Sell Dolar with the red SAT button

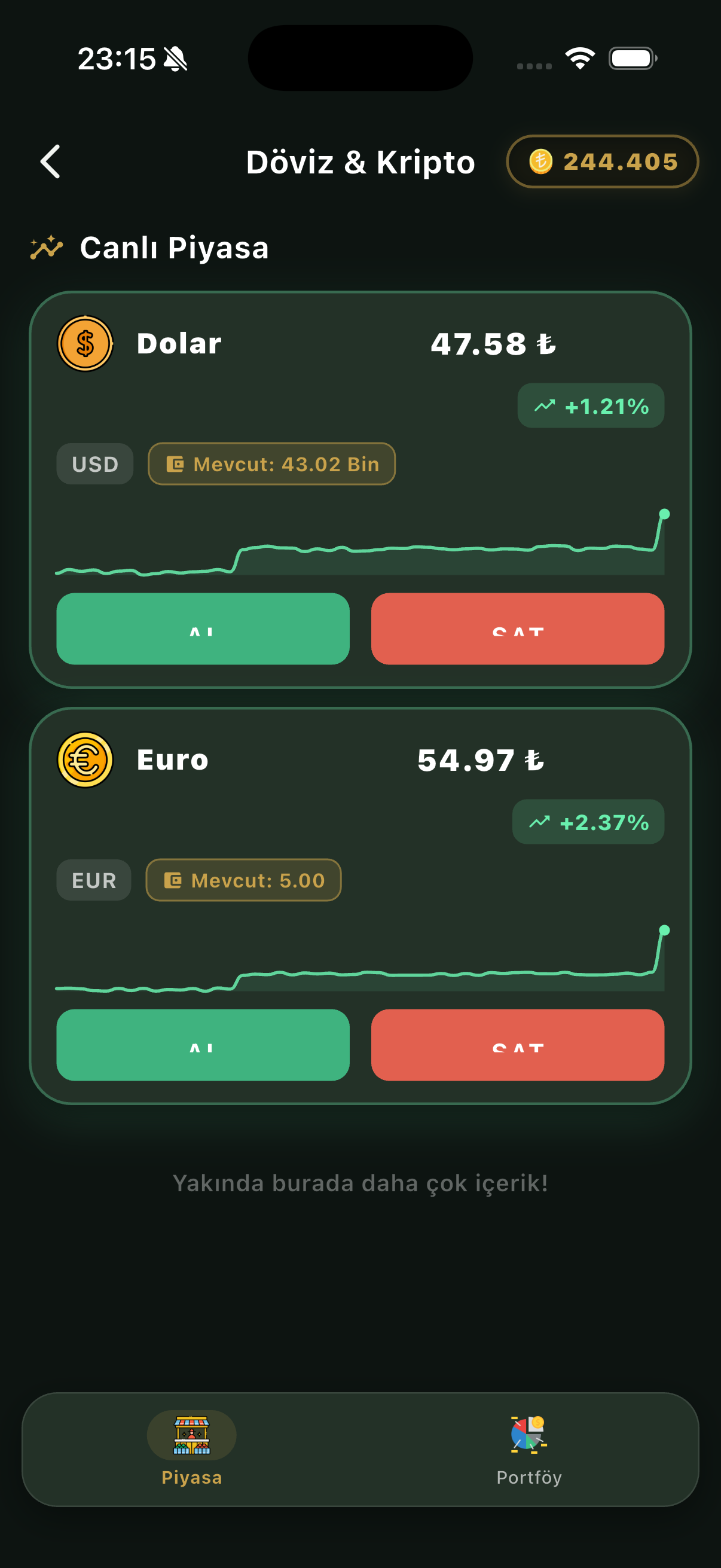(x=517, y=628)
